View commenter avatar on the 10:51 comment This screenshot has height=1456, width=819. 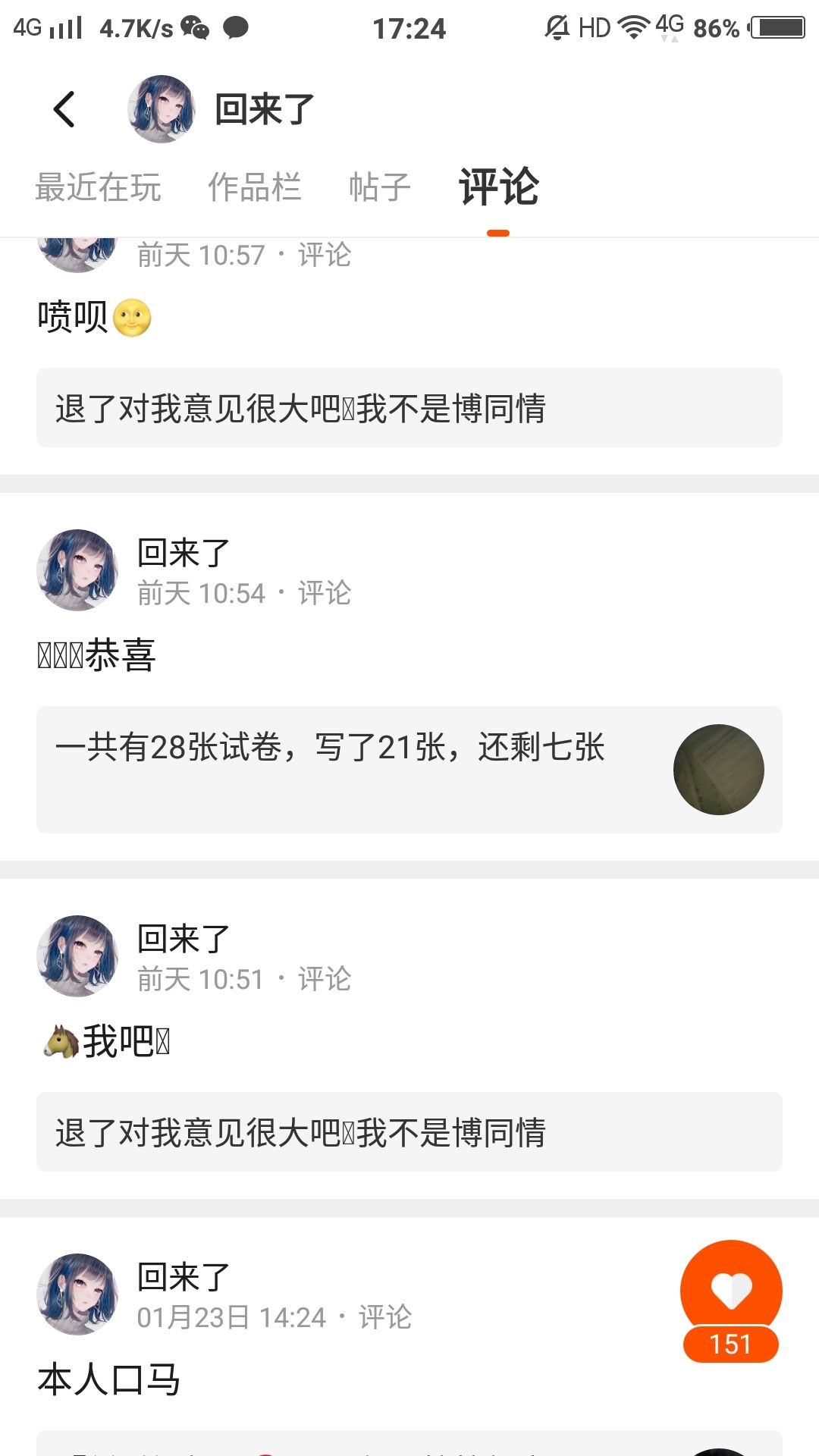point(77,955)
